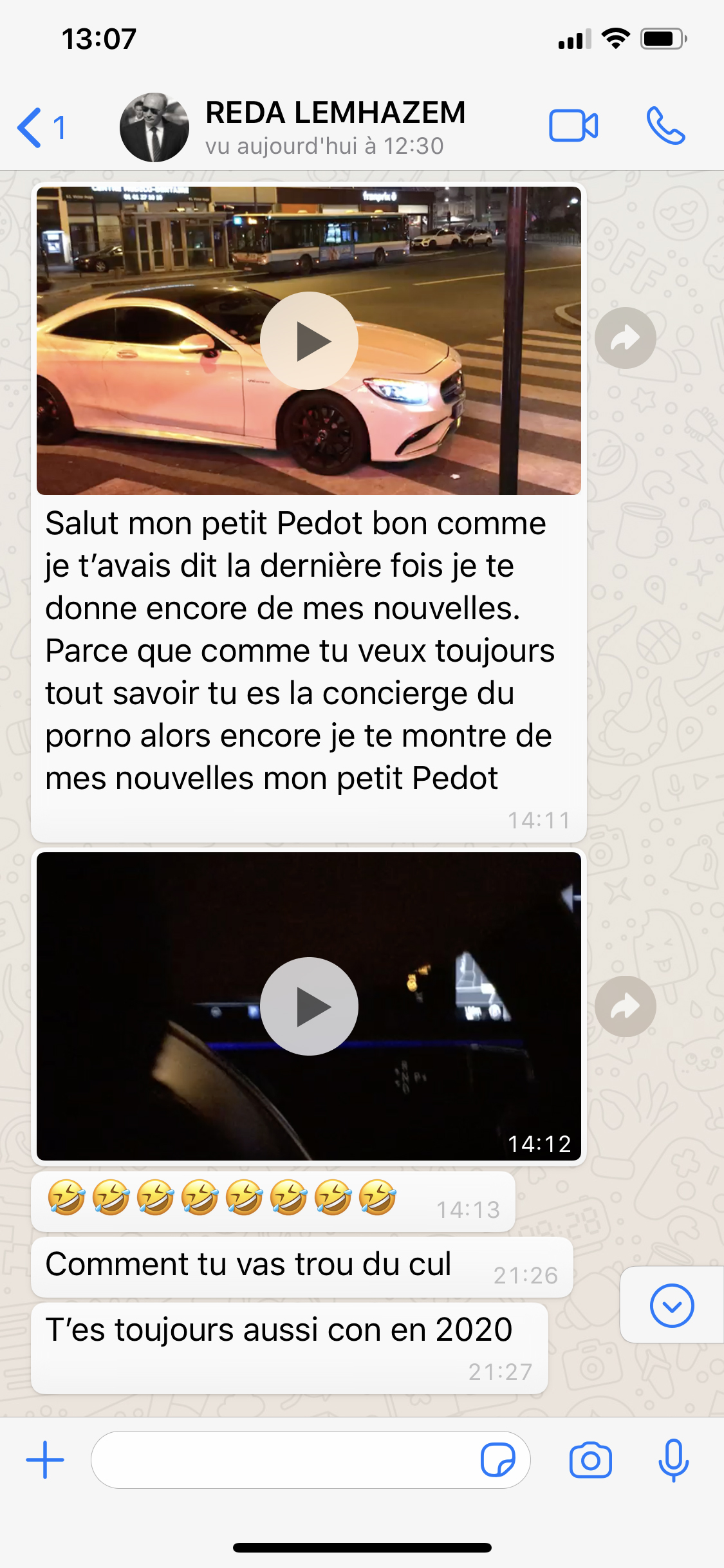Open the camera to take a photo
724x1568 pixels.
point(590,1459)
